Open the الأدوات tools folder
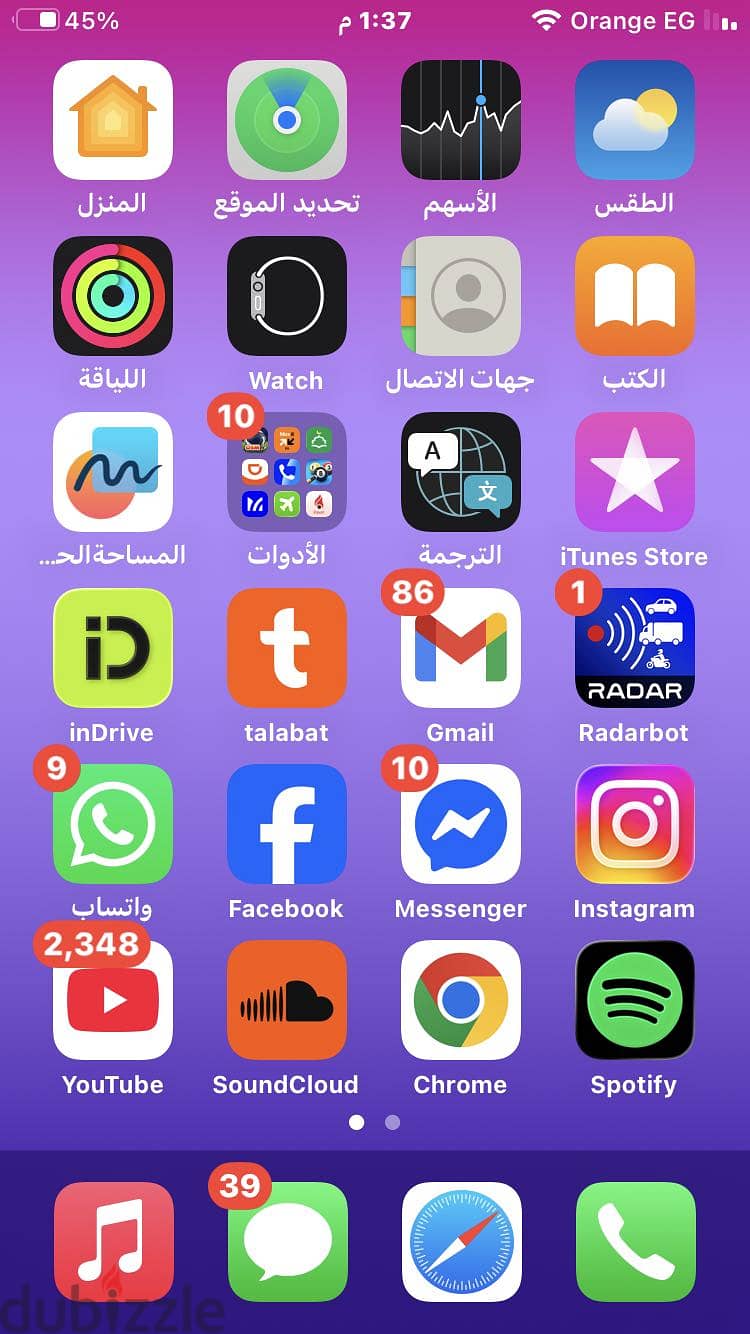Image resolution: width=750 pixels, height=1334 pixels. [x=287, y=472]
